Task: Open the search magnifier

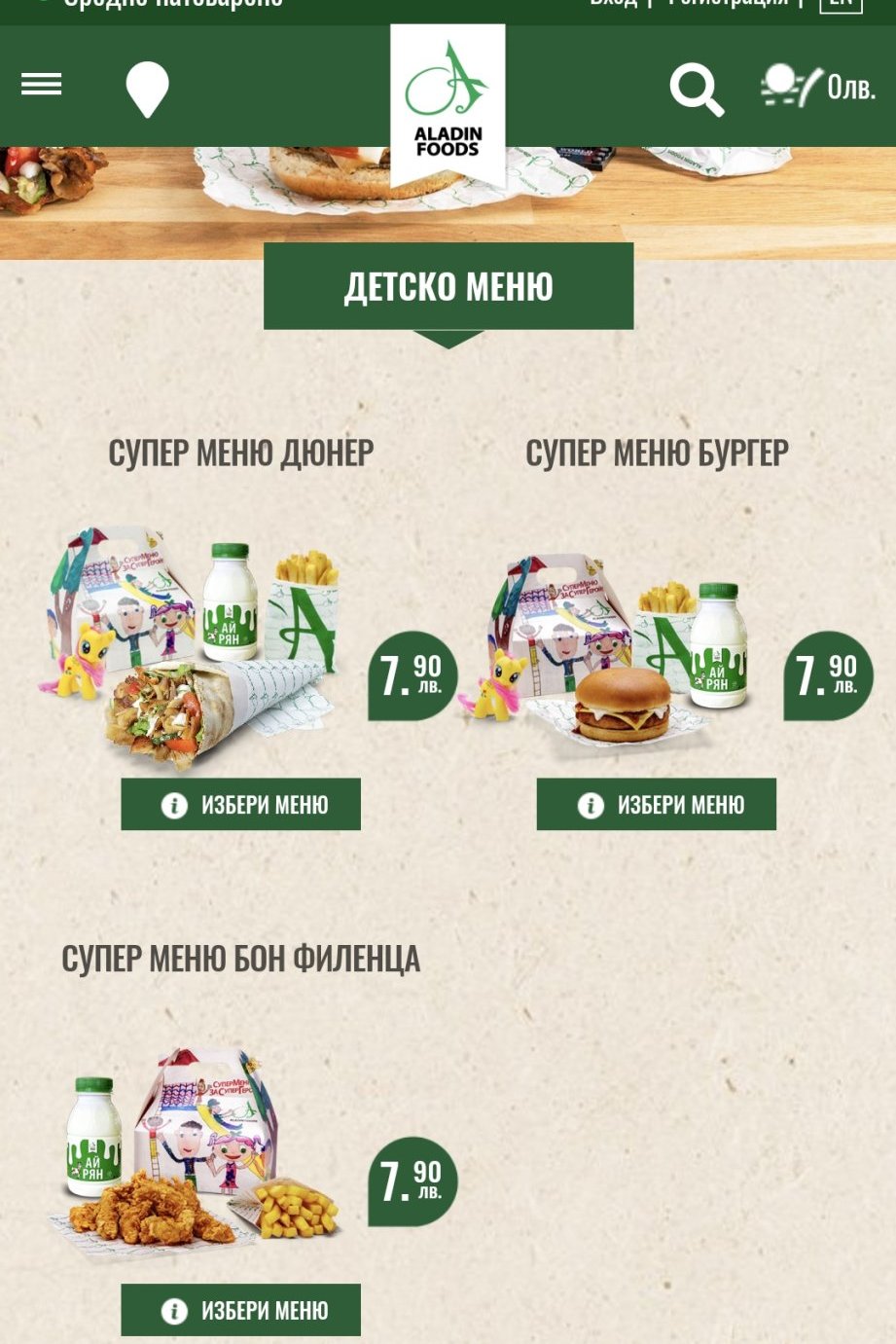Action: tap(697, 91)
